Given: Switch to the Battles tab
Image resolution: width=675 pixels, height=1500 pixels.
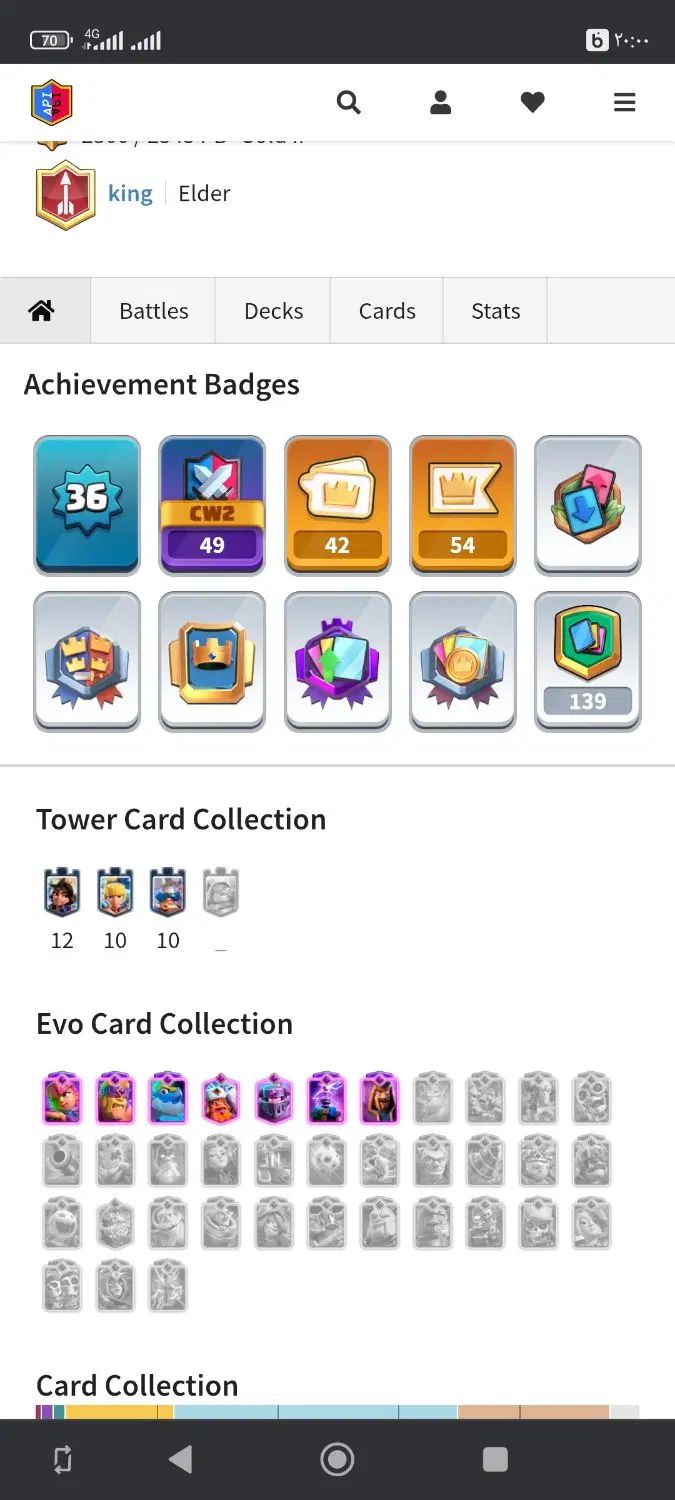Looking at the screenshot, I should coord(153,311).
